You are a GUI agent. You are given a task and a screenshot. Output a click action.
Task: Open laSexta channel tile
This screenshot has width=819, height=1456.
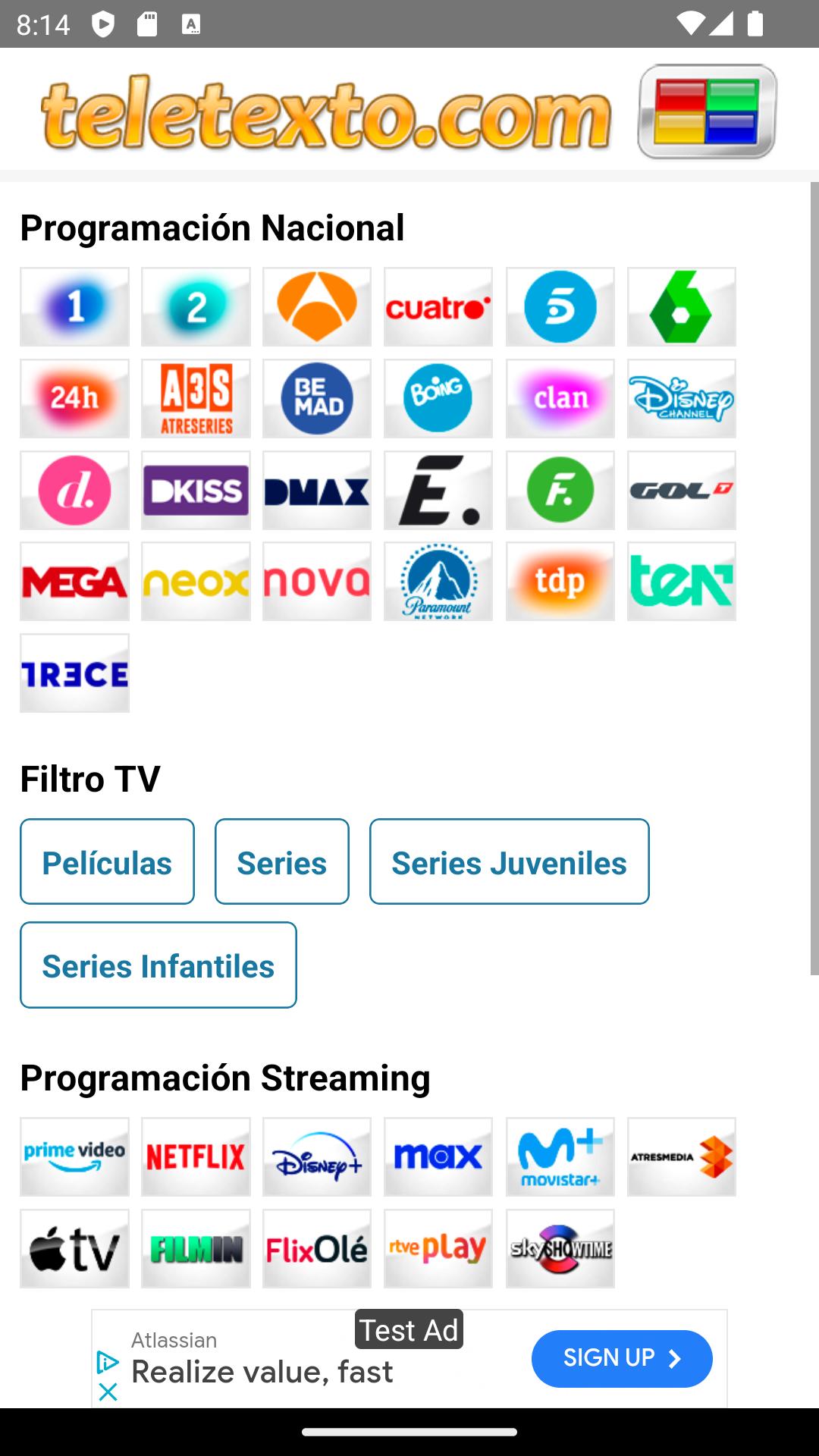pyautogui.click(x=682, y=307)
